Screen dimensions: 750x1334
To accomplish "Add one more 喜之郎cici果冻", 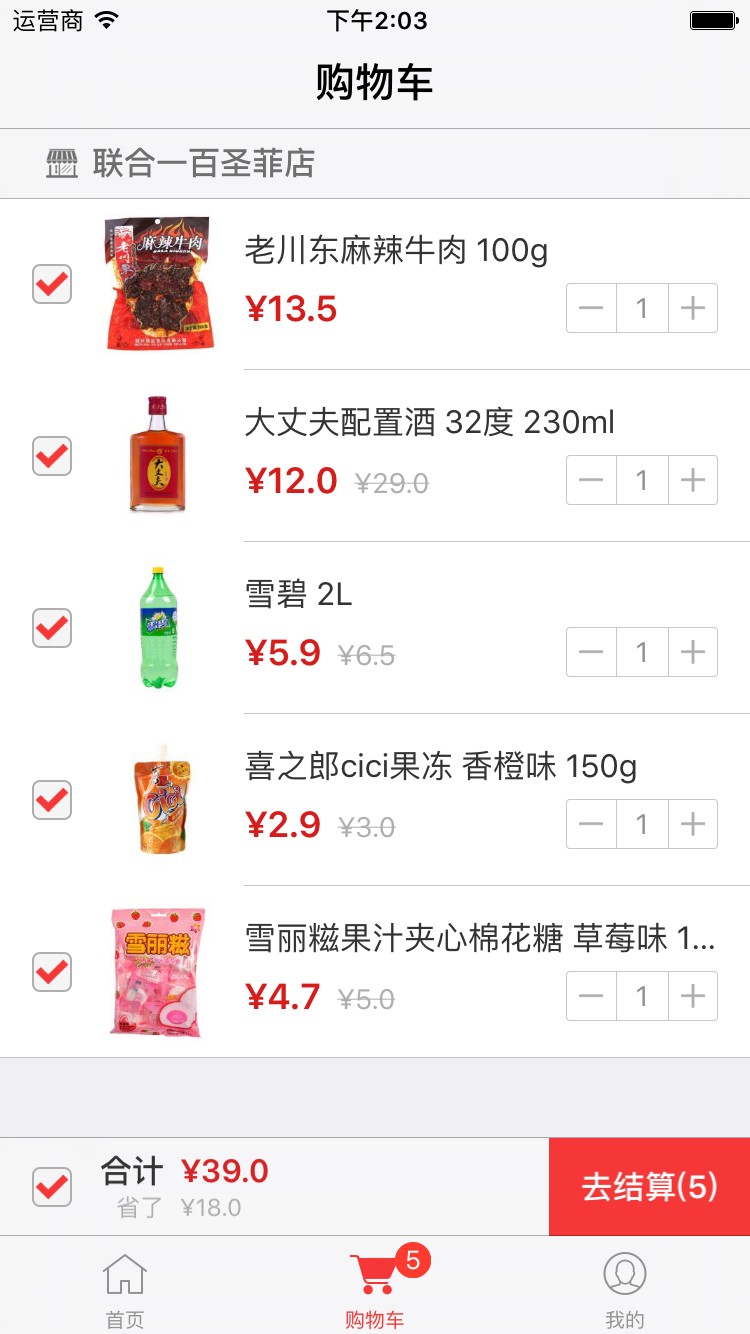I will pos(692,824).
